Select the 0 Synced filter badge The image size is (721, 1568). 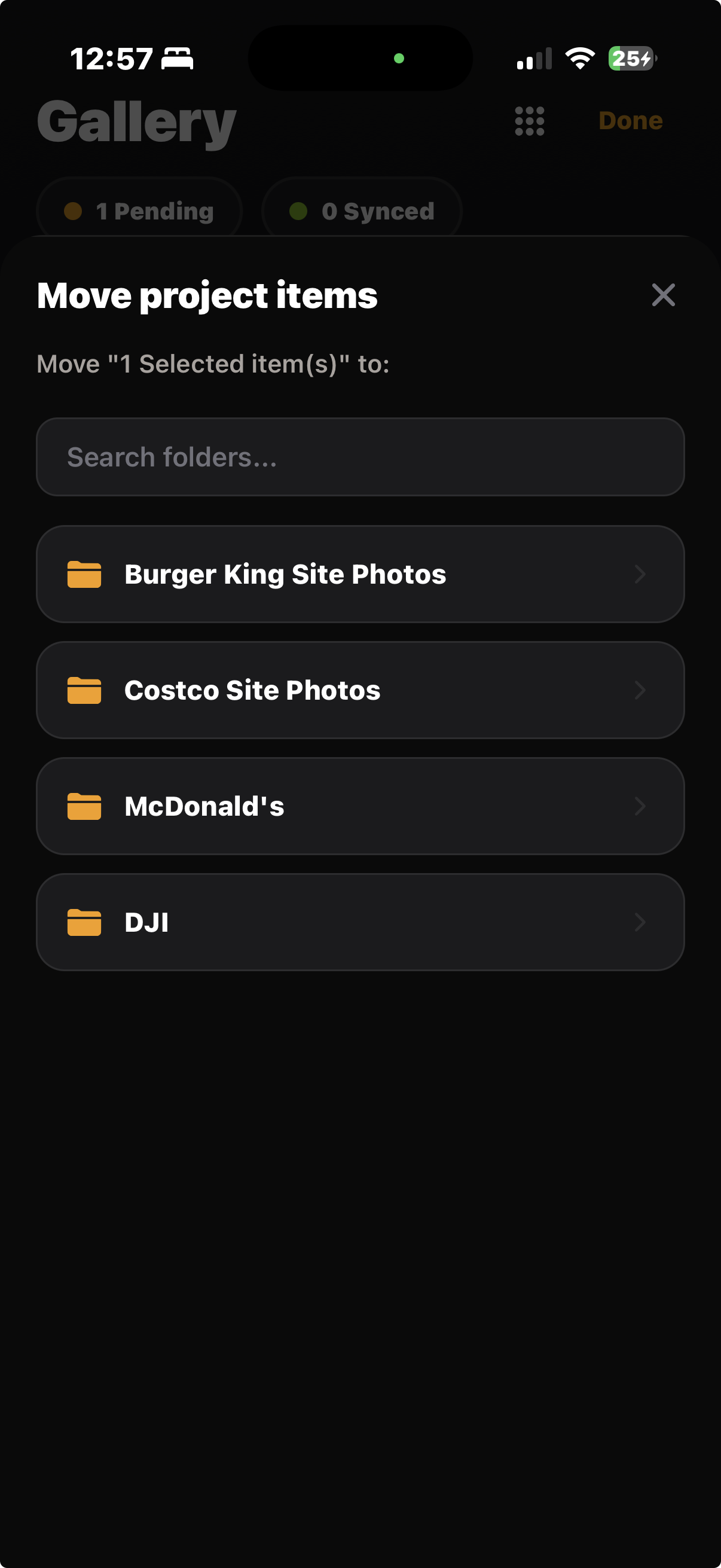362,211
